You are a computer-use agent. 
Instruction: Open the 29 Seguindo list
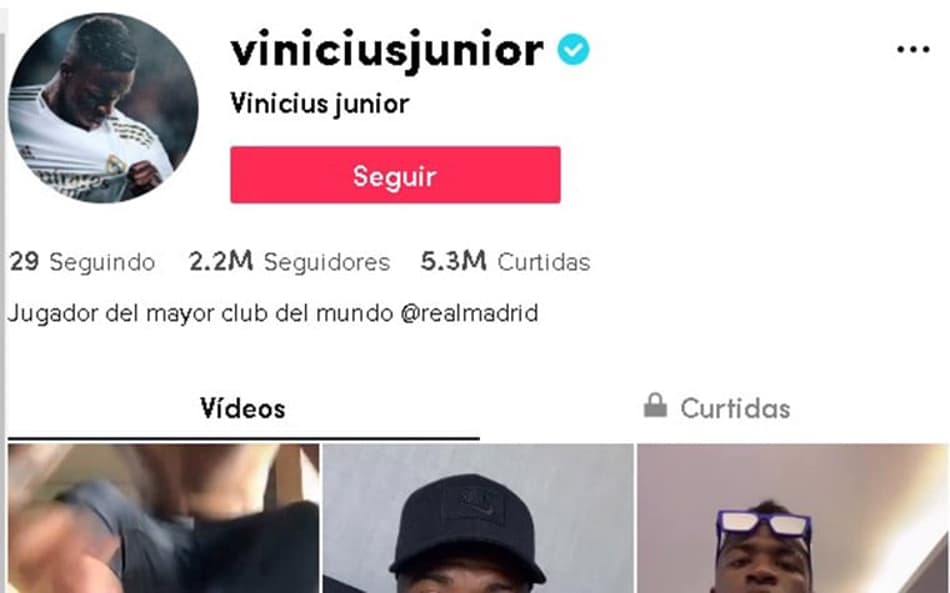(x=82, y=262)
